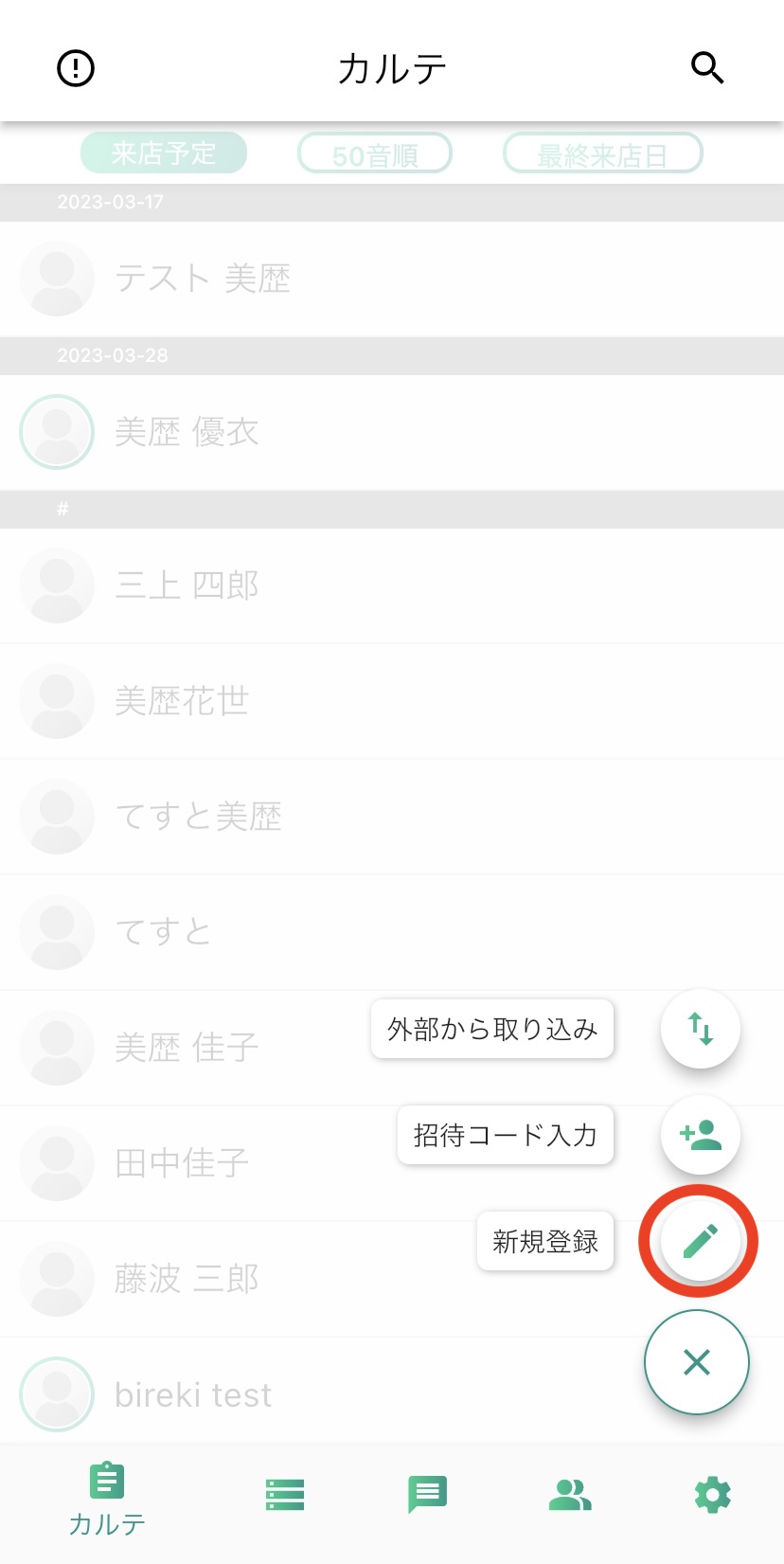Open the search magnifier icon
Screen dimensions: 784x1564
click(x=707, y=68)
